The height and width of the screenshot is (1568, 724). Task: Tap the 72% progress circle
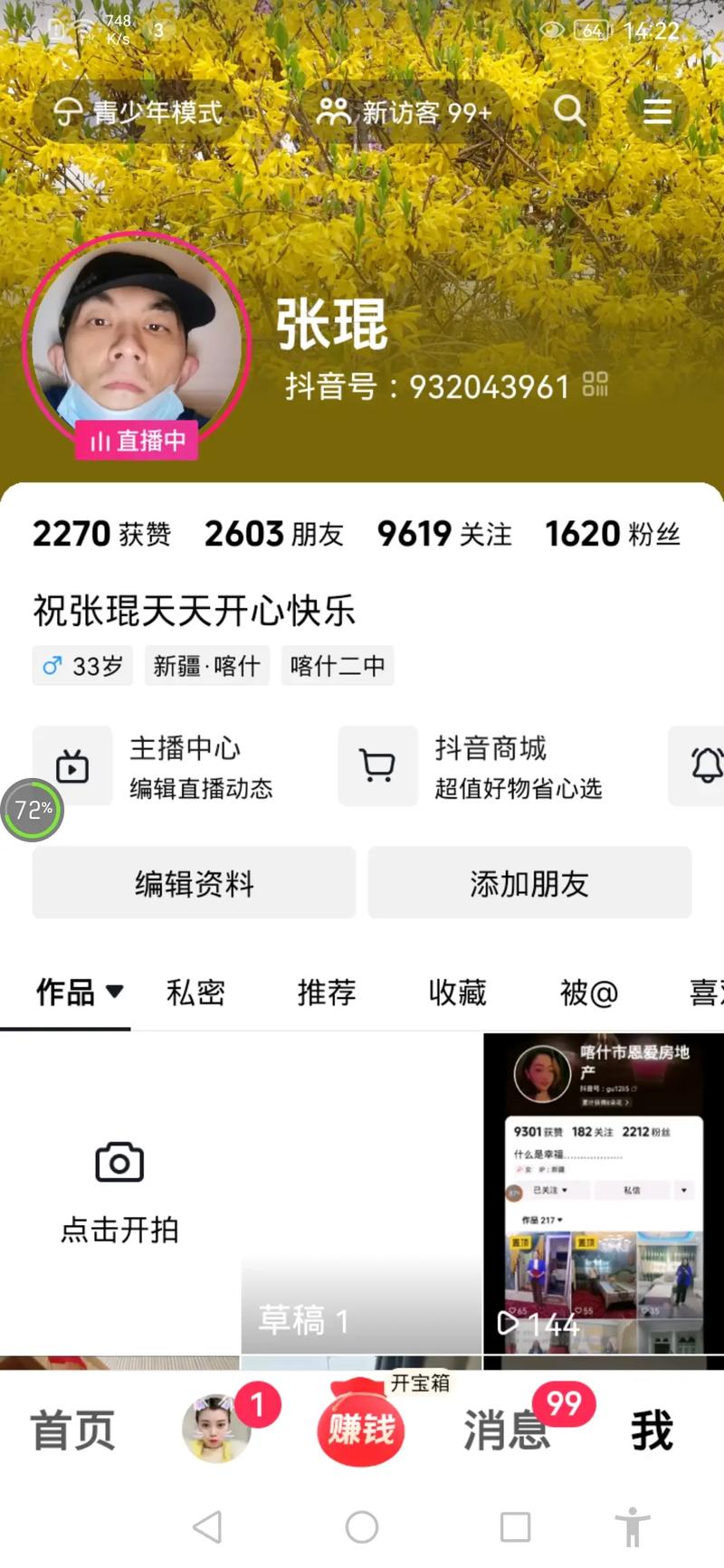tap(32, 811)
